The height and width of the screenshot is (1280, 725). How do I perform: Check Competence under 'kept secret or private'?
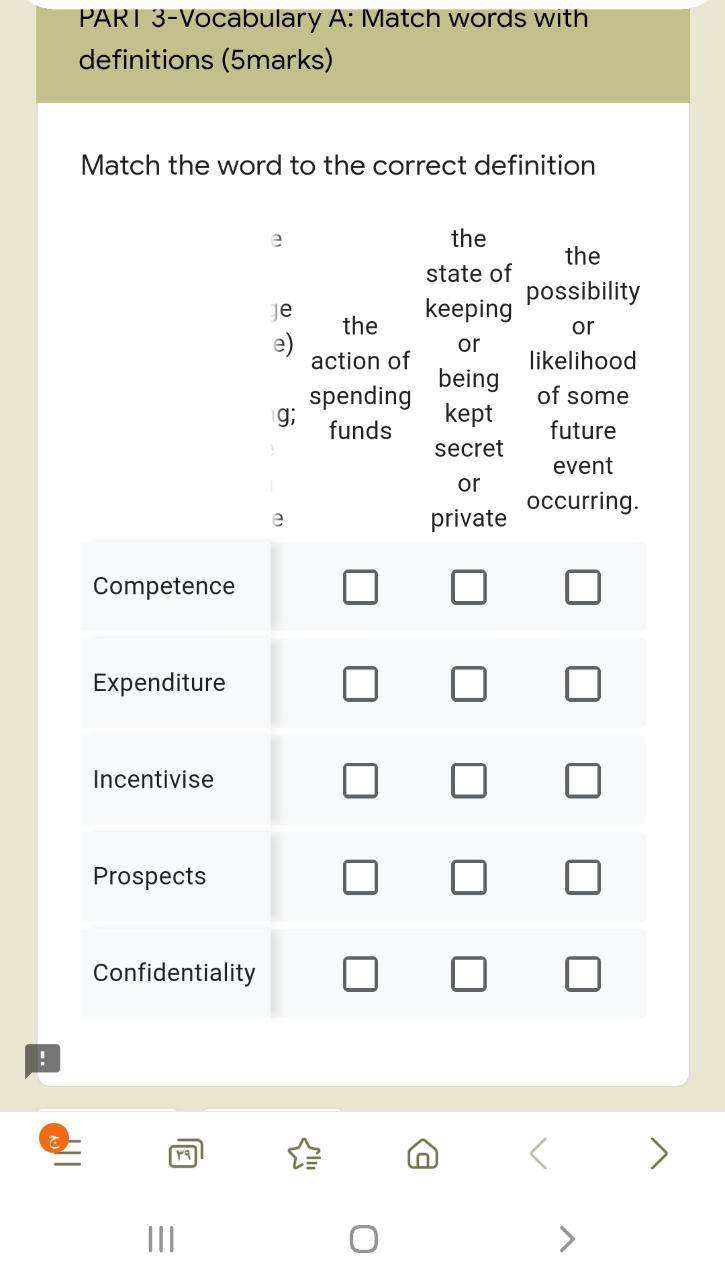click(x=469, y=587)
